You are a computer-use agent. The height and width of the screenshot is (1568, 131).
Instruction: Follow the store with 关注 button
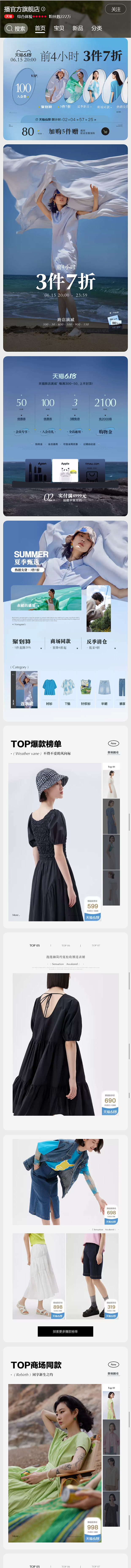[116, 9]
